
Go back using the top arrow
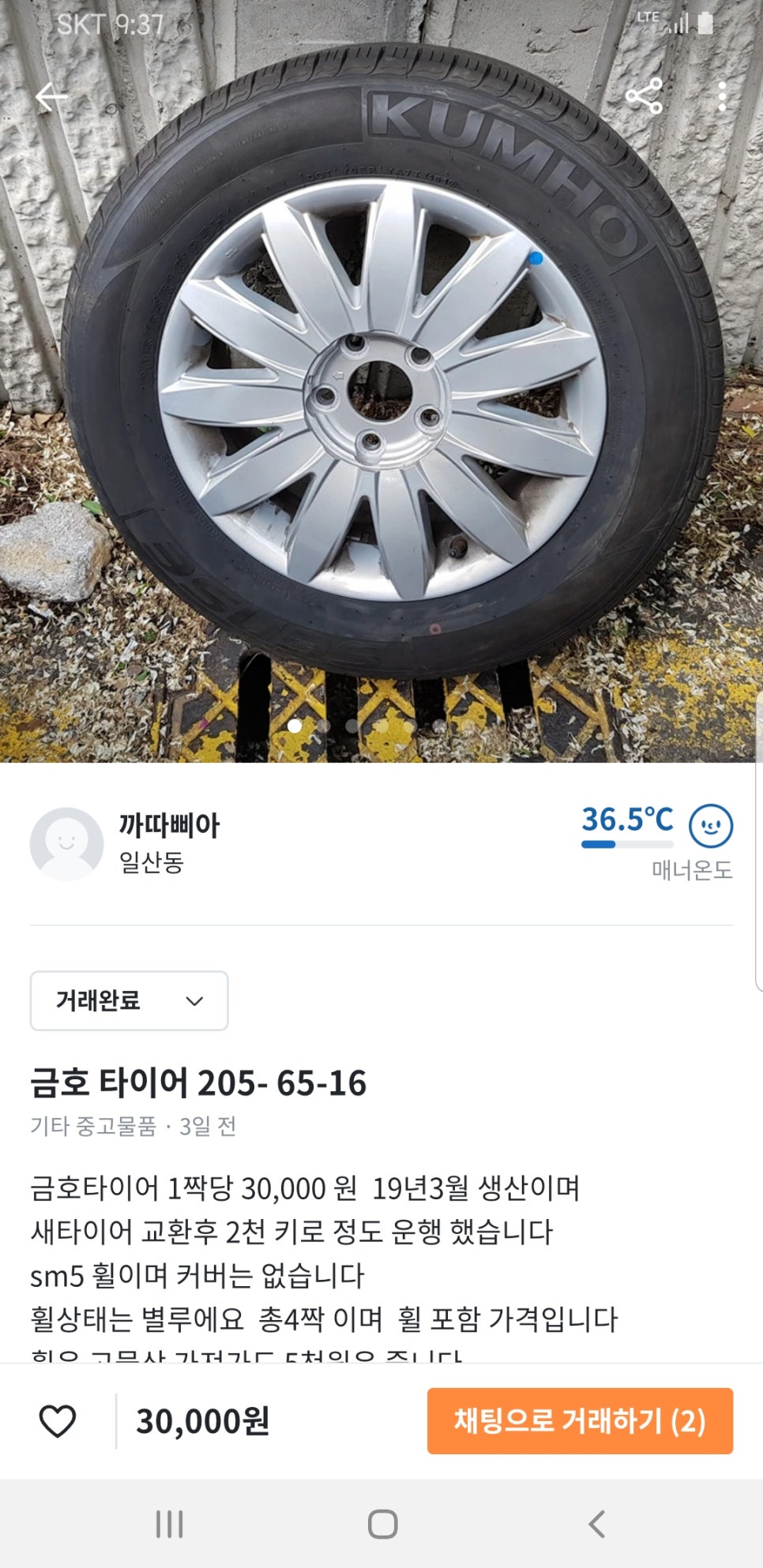(x=51, y=97)
